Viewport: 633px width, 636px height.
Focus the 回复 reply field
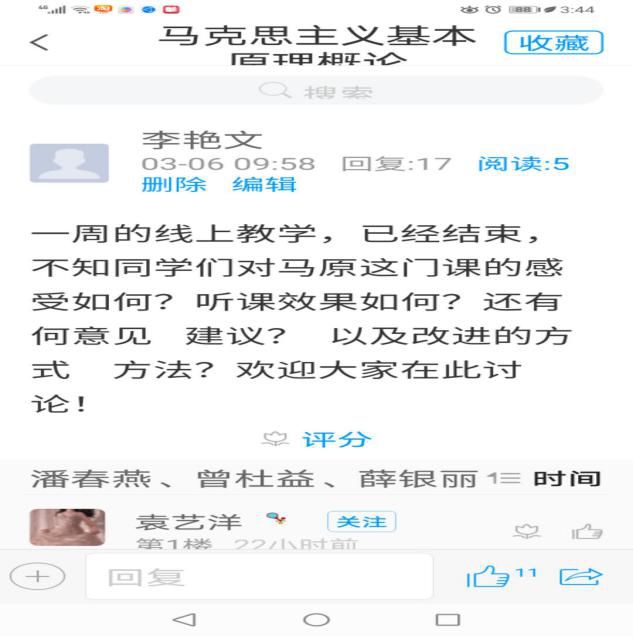[x=258, y=577]
